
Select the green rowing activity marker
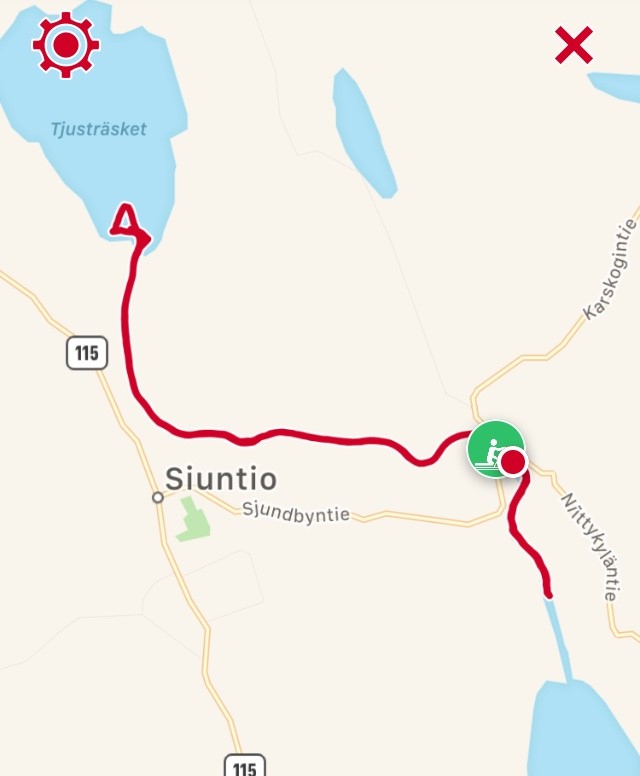[491, 448]
